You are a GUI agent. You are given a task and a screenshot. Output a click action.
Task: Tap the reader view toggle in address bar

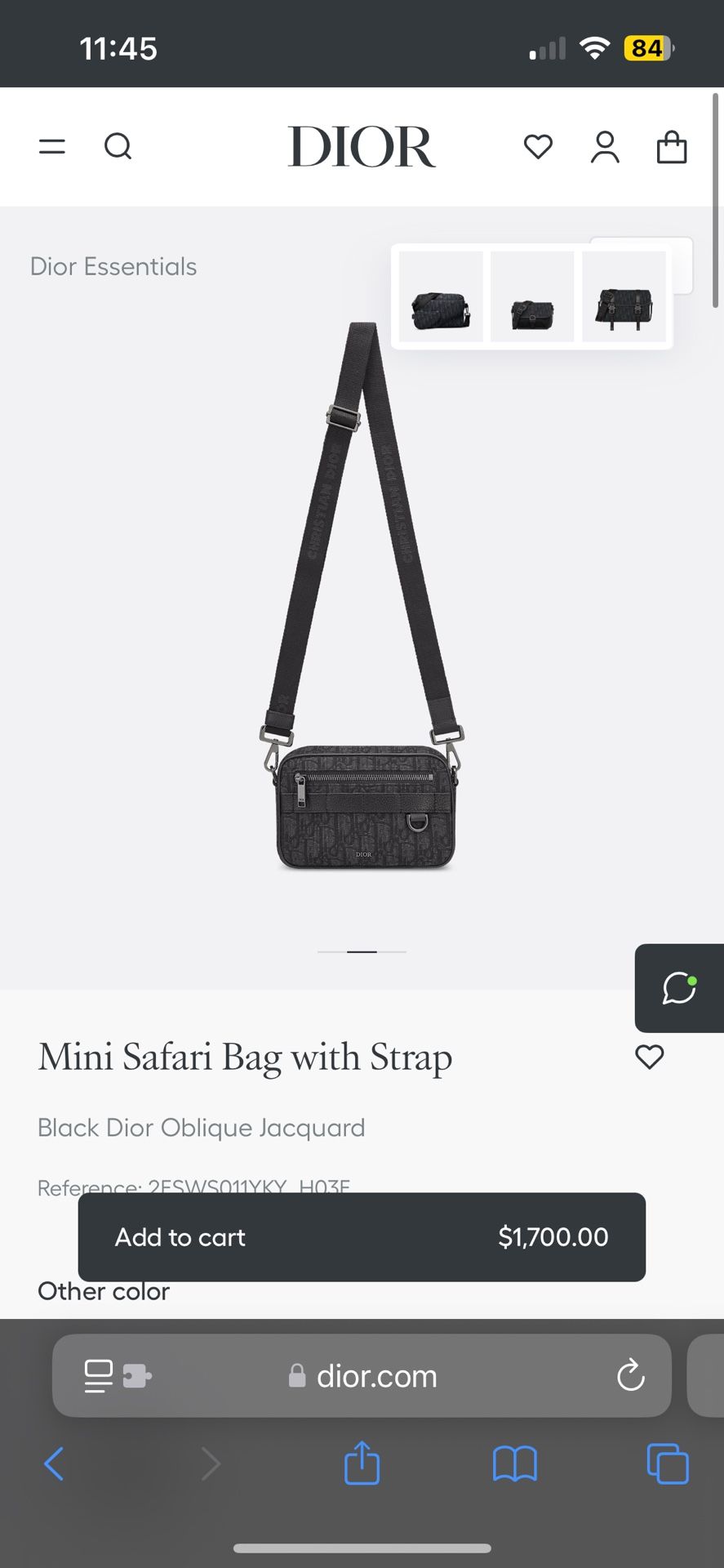(98, 1375)
